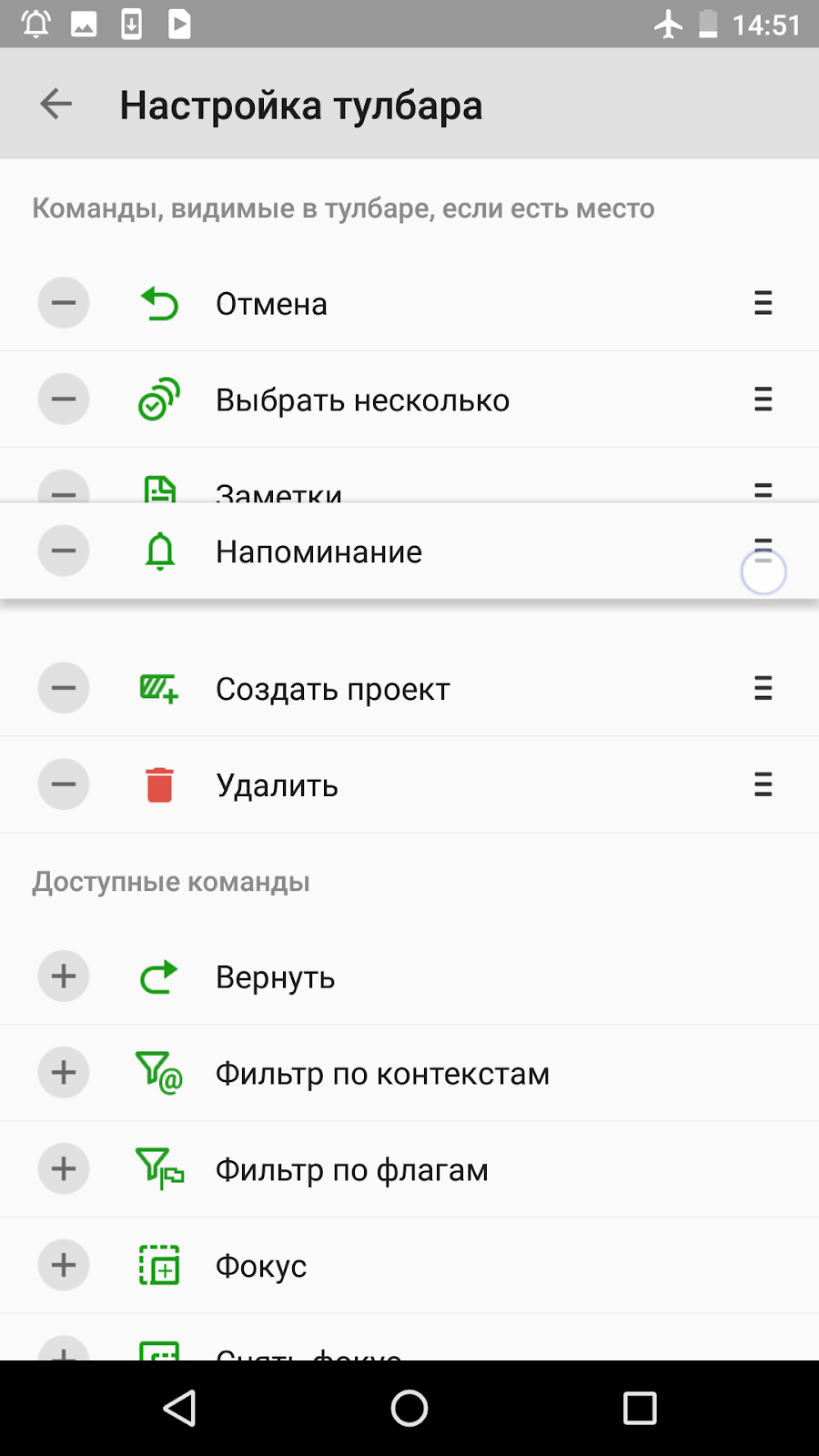Add Вернуть to the toolbar

[x=64, y=976]
